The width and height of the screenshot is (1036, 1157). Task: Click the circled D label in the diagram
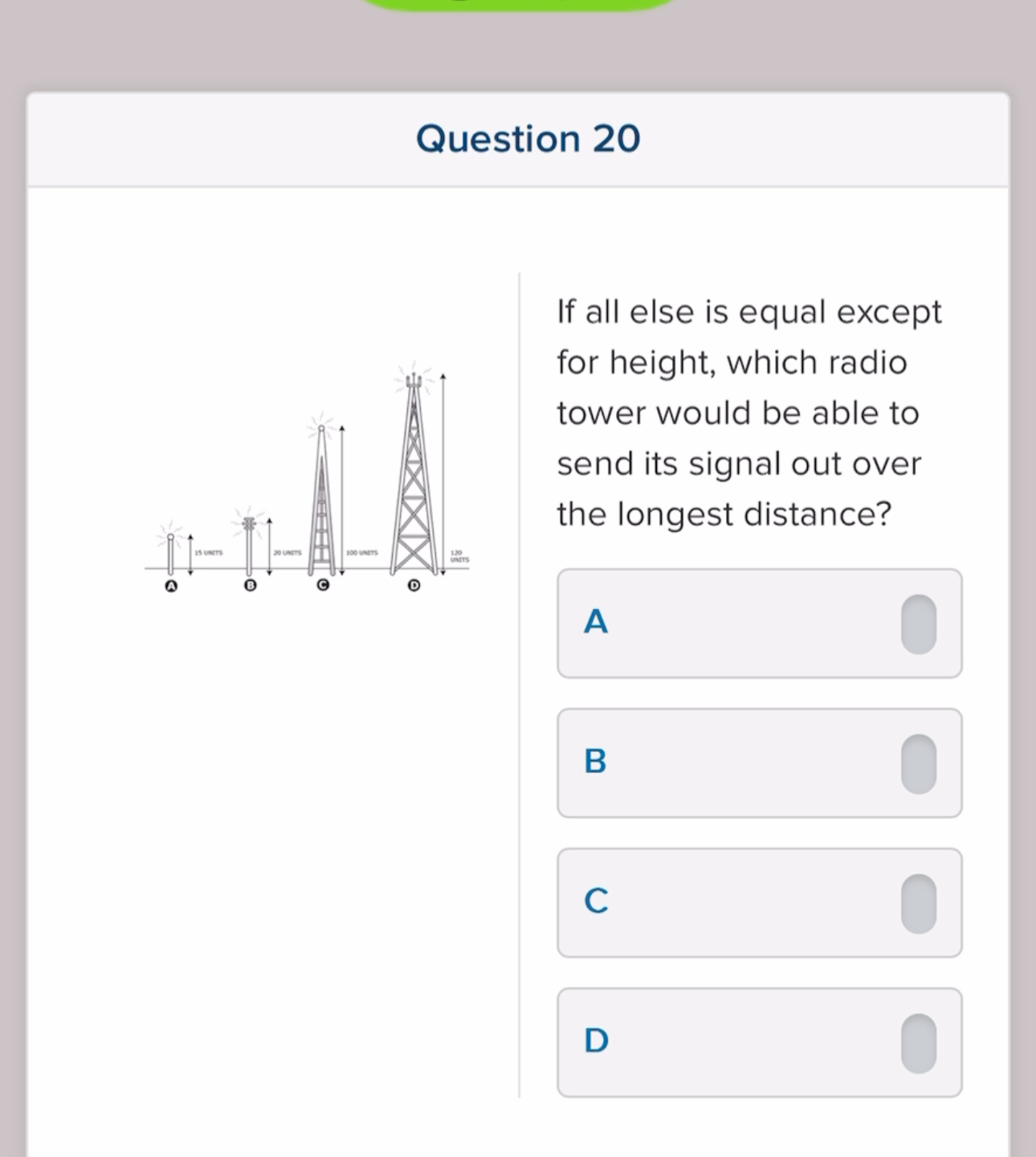coord(414,586)
